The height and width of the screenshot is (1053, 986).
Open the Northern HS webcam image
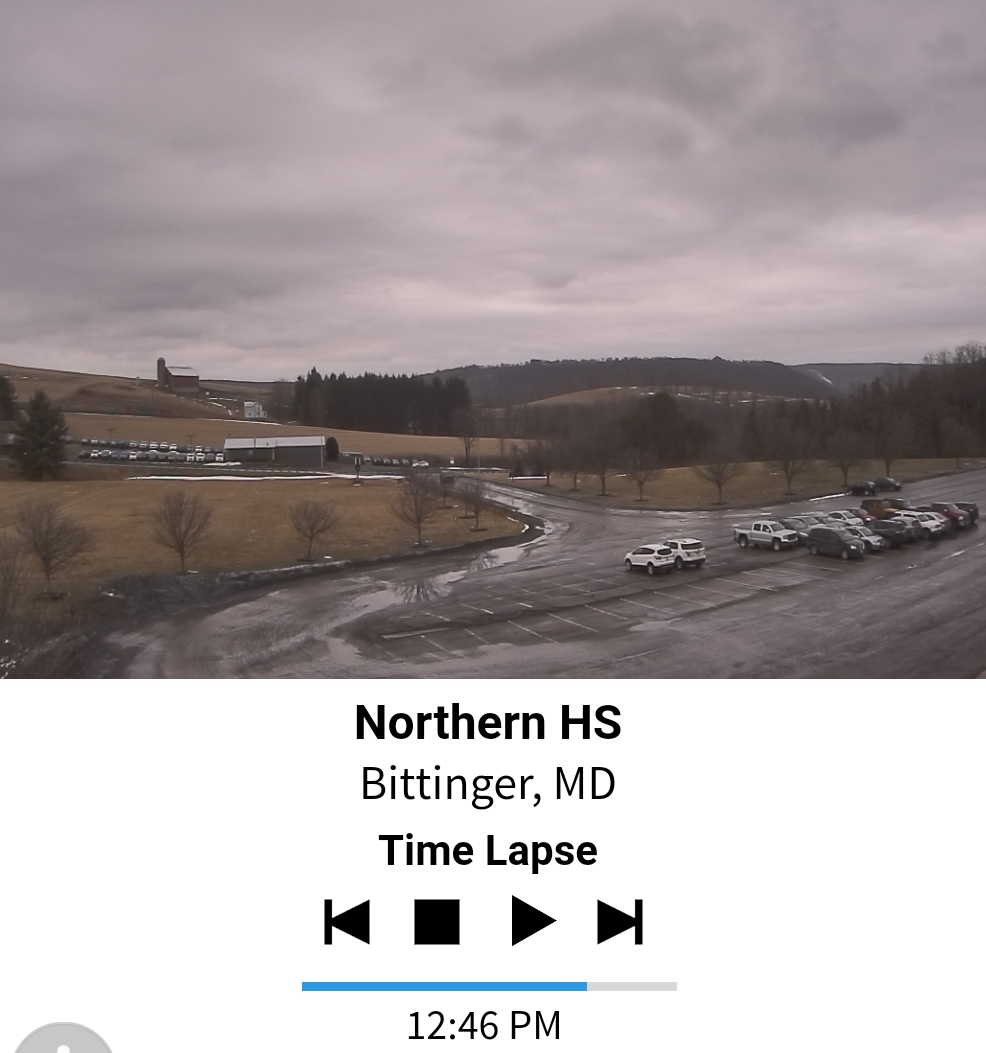[x=493, y=340]
